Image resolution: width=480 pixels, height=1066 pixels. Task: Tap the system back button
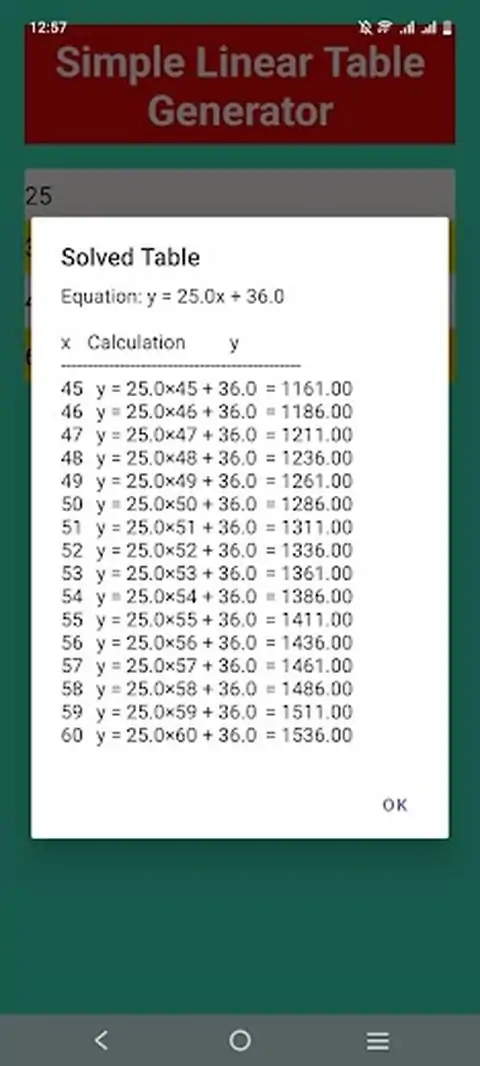coord(101,1040)
